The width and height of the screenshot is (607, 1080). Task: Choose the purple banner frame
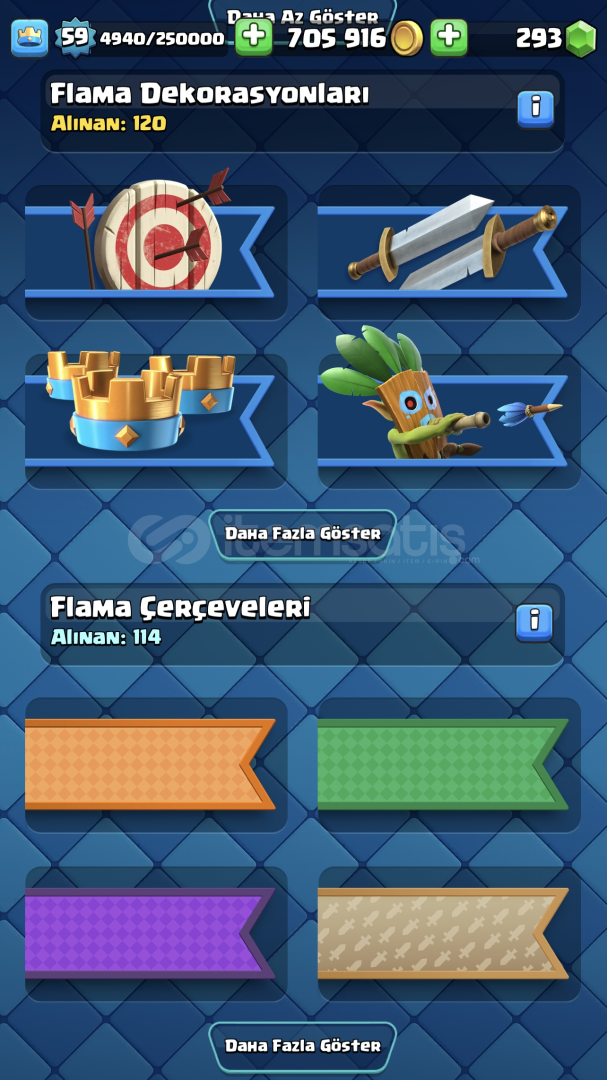pyautogui.click(x=155, y=933)
